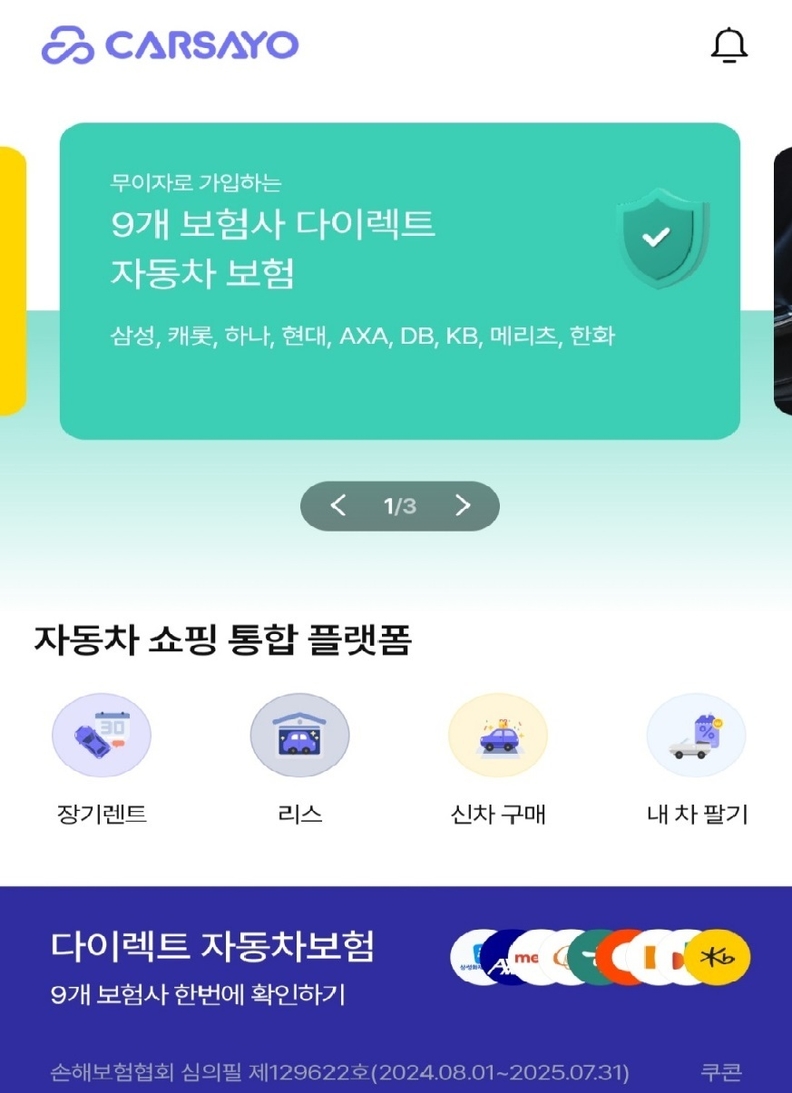
Task: Go to the previous banner slide
Action: coord(338,506)
